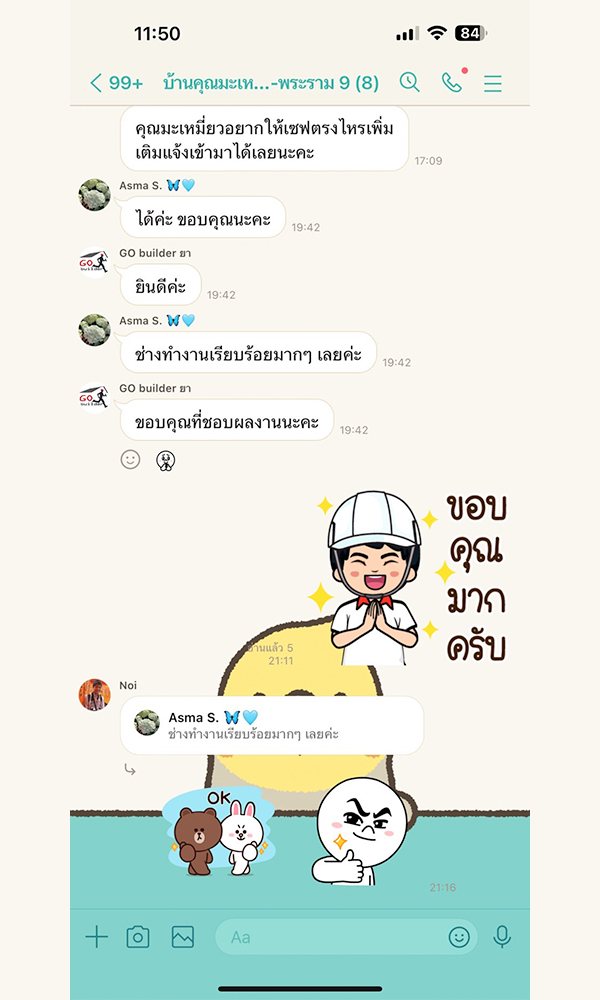Open the camera
Screen dimensions: 600x1000
point(138,937)
